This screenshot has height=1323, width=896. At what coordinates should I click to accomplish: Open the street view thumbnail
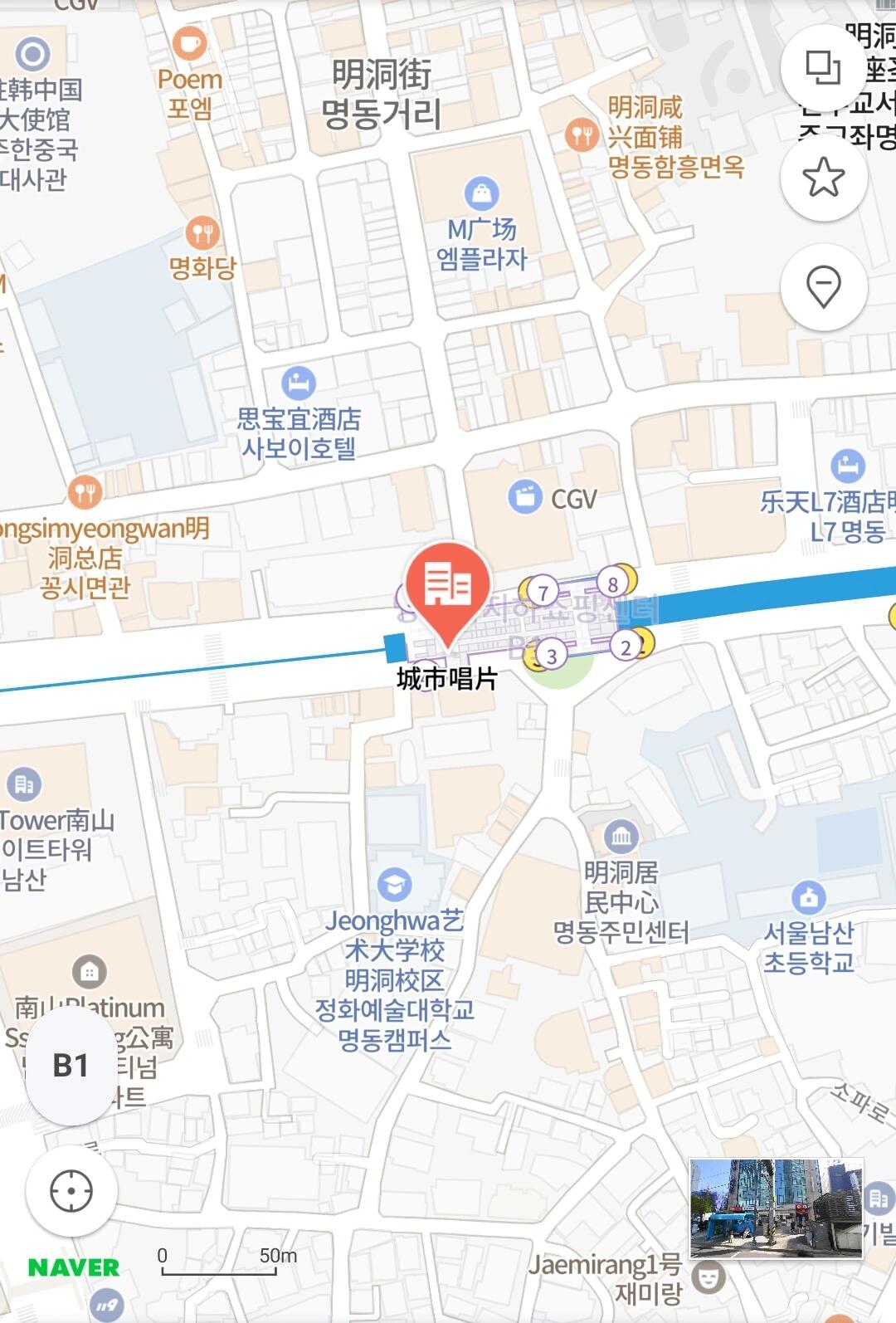[776, 1208]
